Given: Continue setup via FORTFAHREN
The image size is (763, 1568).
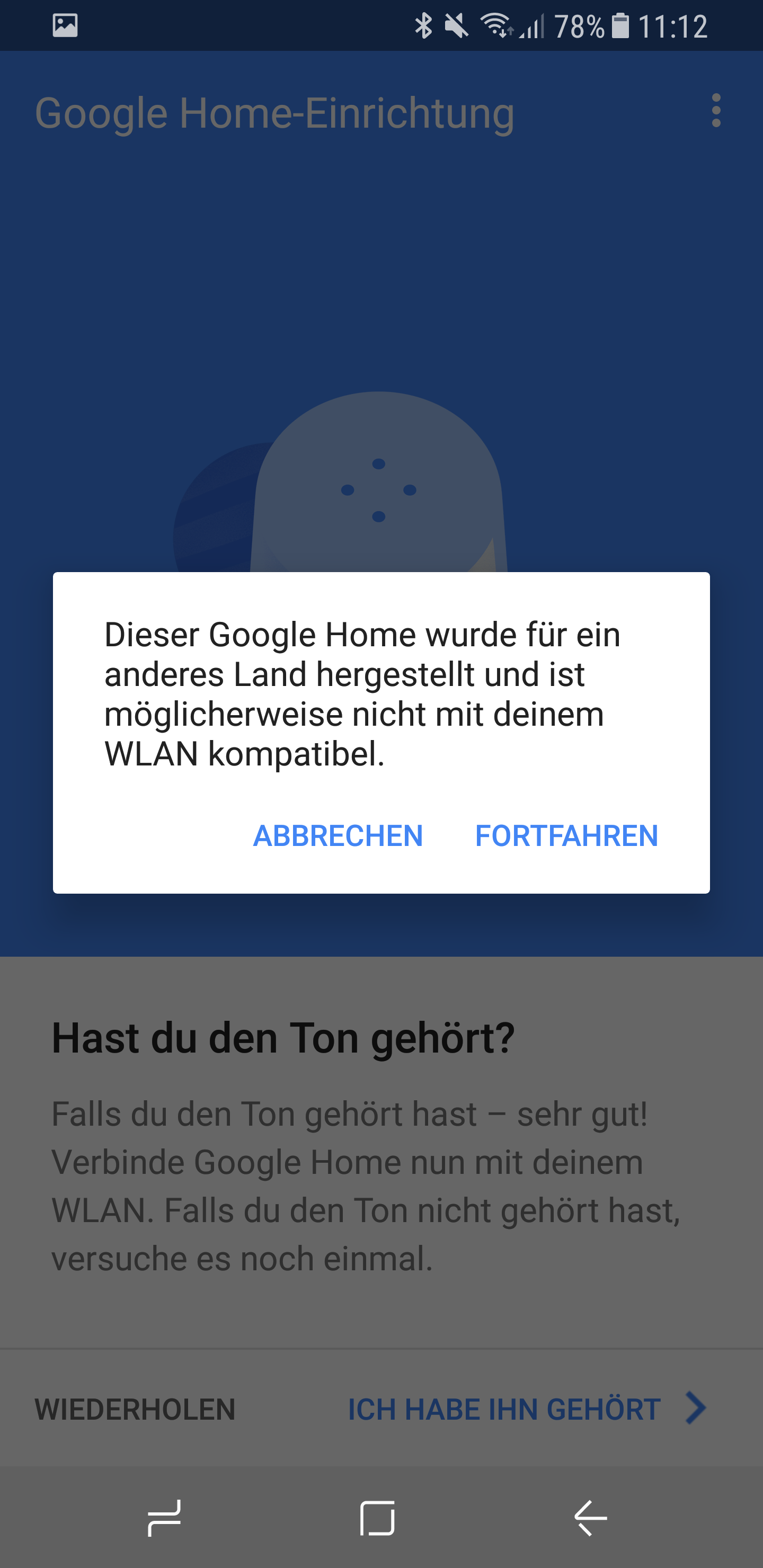Looking at the screenshot, I should click(566, 836).
